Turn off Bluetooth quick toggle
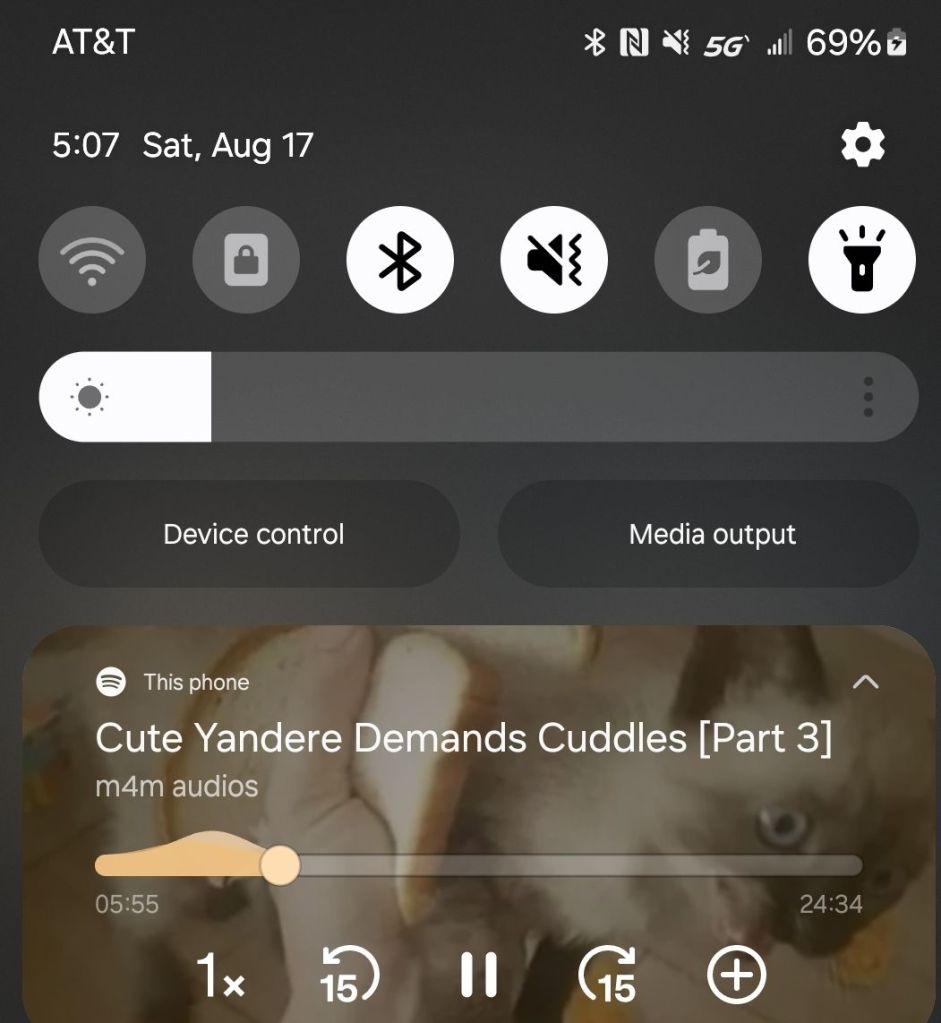Image resolution: width=941 pixels, height=1023 pixels. pos(400,261)
